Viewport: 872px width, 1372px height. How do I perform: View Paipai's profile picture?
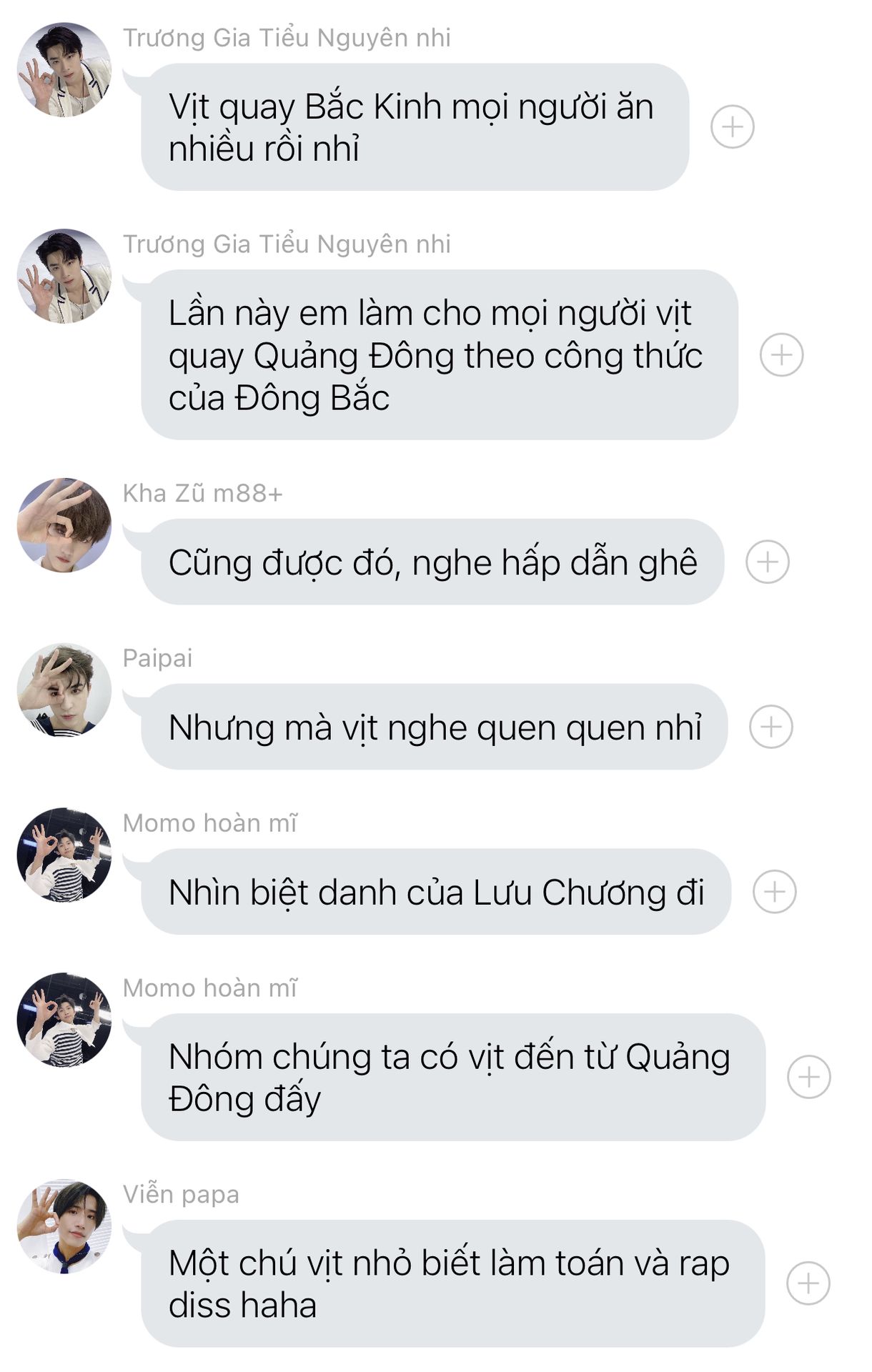coord(64,690)
